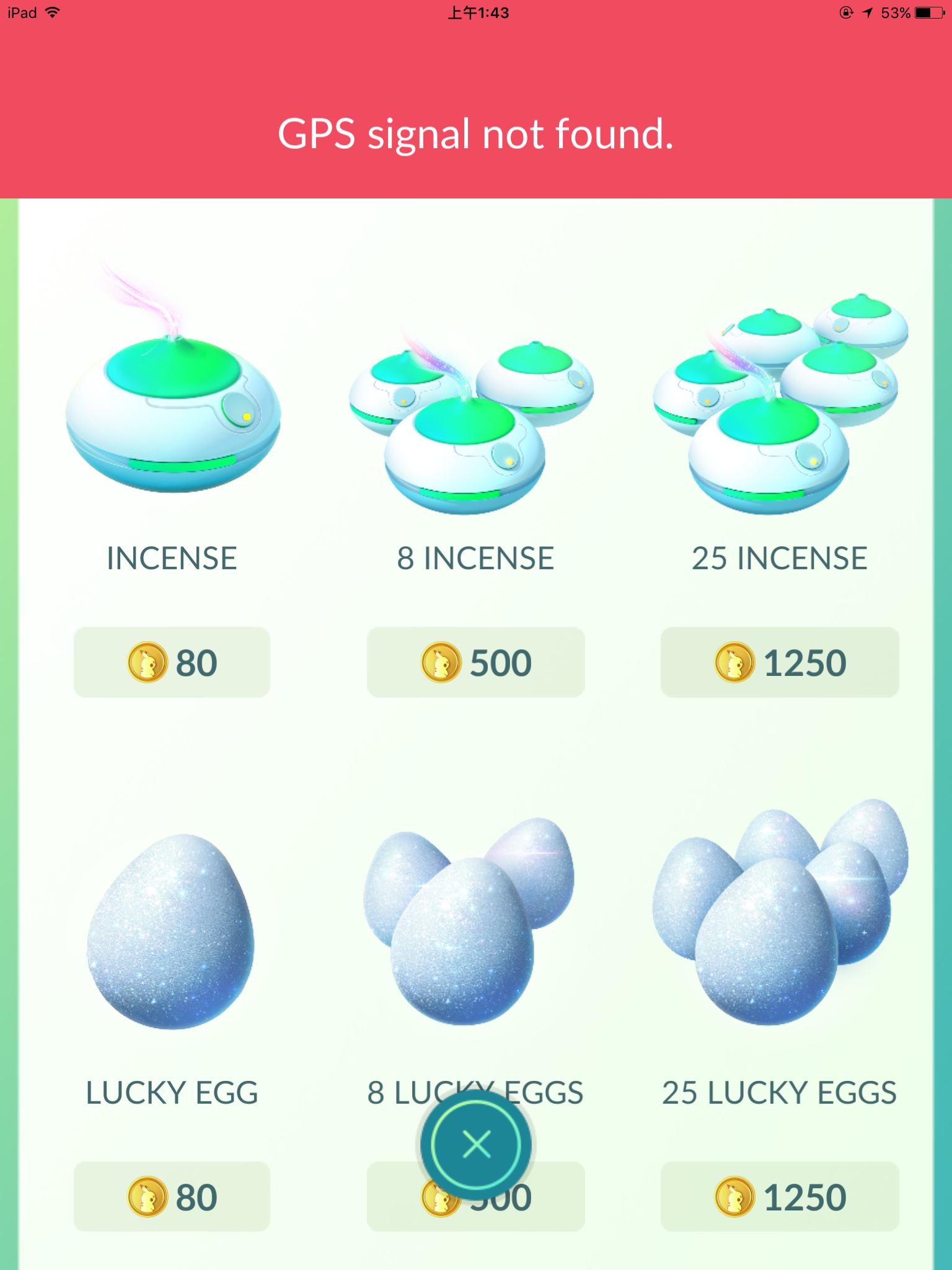This screenshot has width=952, height=1270.
Task: Buy single Incense for 80 coins
Action: [172, 662]
